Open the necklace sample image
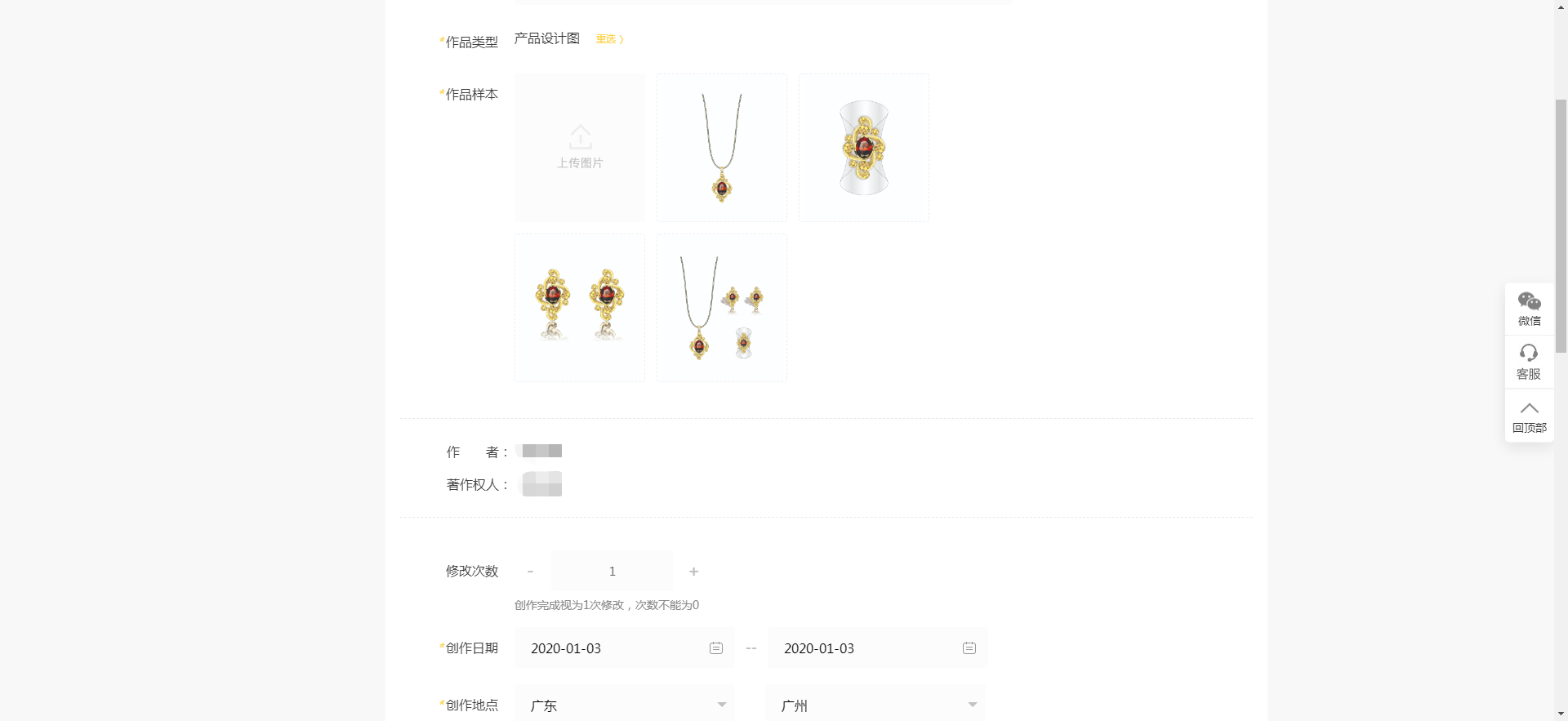The width and height of the screenshot is (1568, 721). coord(722,148)
